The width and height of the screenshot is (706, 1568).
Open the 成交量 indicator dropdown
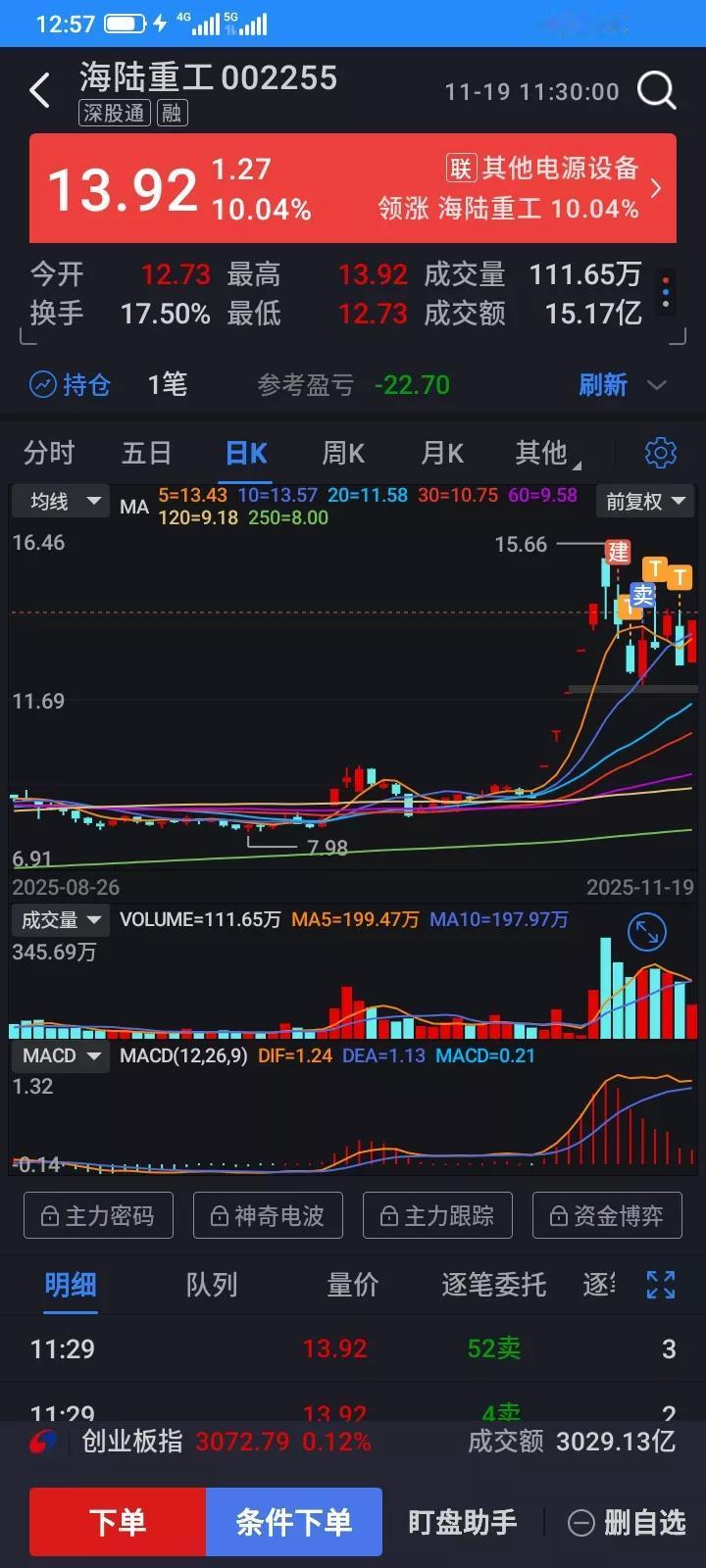[60, 919]
